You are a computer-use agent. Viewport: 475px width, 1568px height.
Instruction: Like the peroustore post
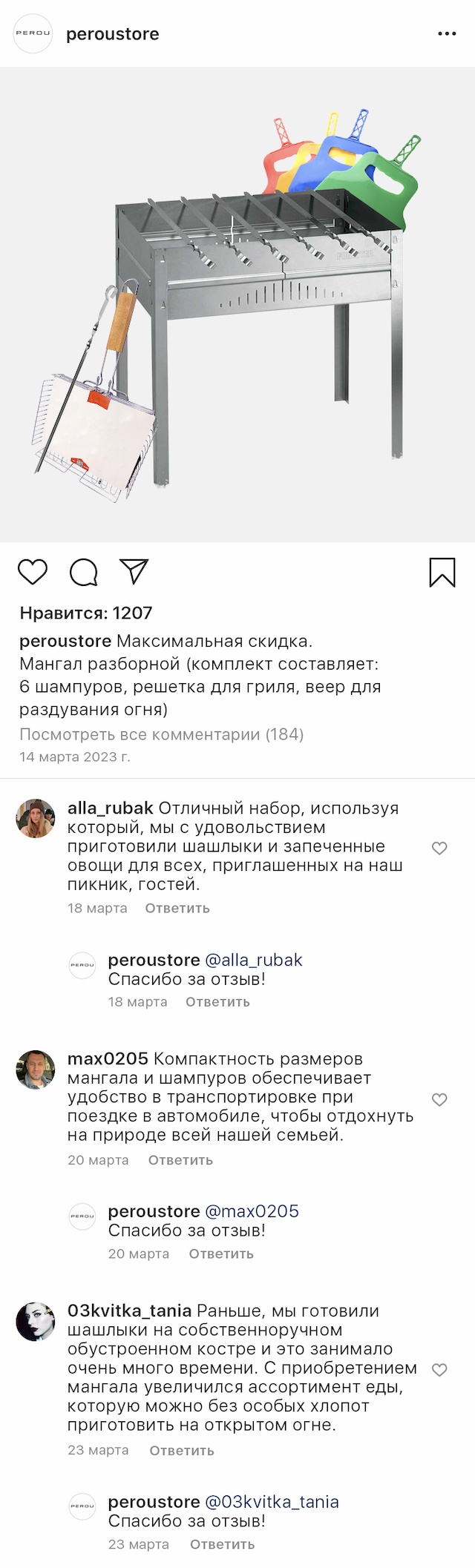click(x=33, y=573)
